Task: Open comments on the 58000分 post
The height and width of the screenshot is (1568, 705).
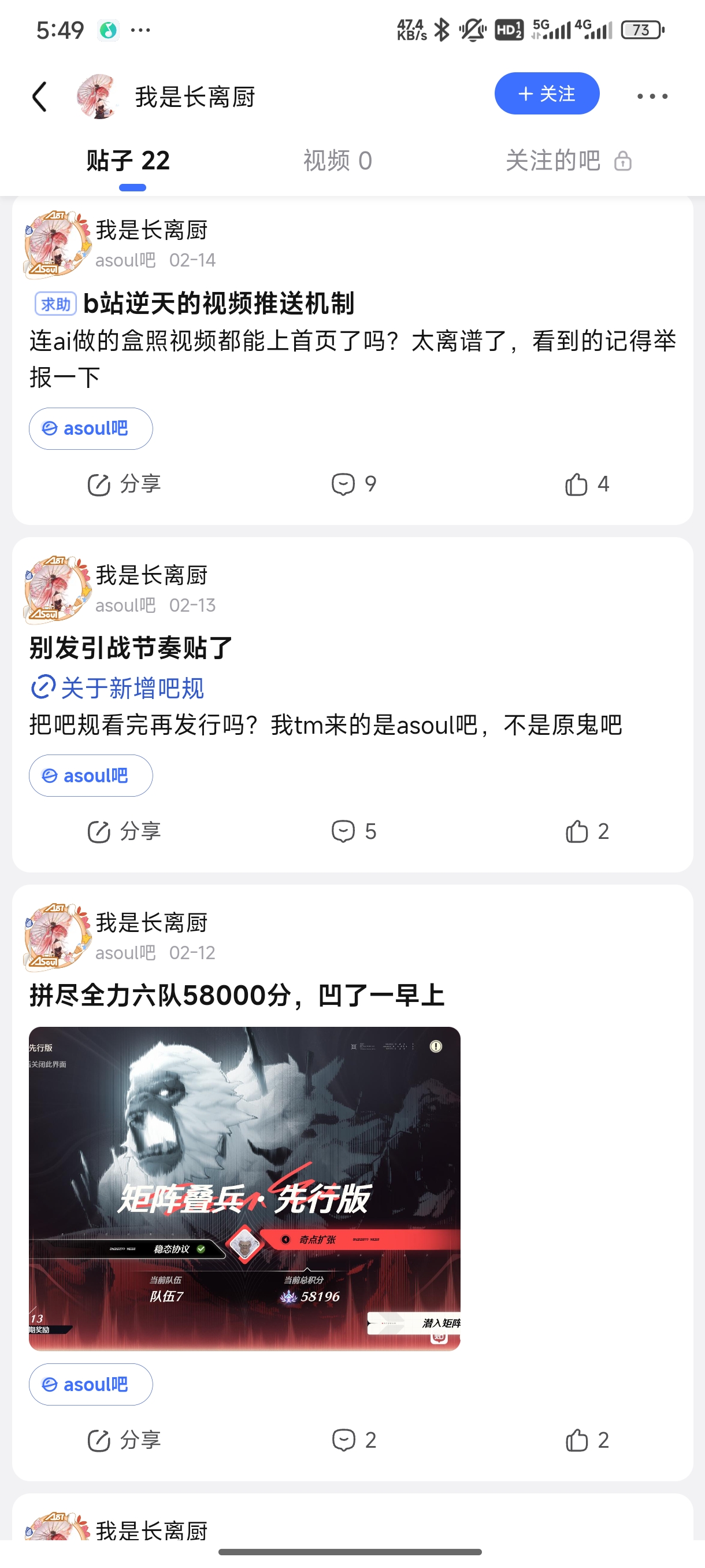Action: coord(354,1440)
